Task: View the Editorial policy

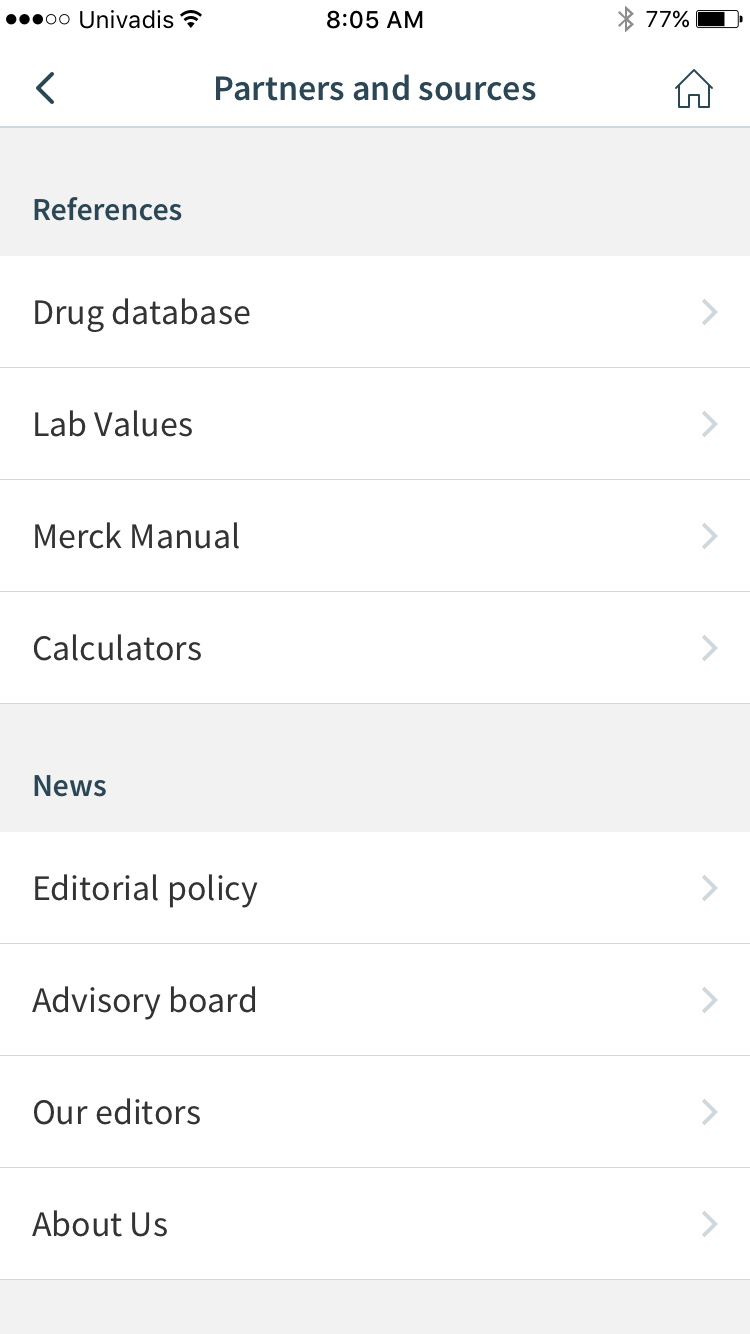Action: 375,888
